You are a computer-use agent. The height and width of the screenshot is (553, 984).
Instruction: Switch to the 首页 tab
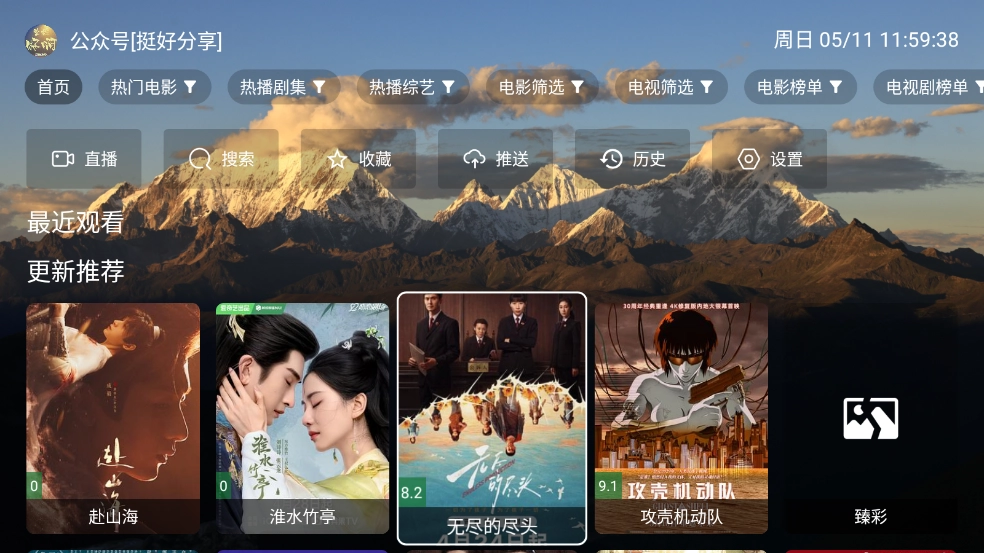53,87
